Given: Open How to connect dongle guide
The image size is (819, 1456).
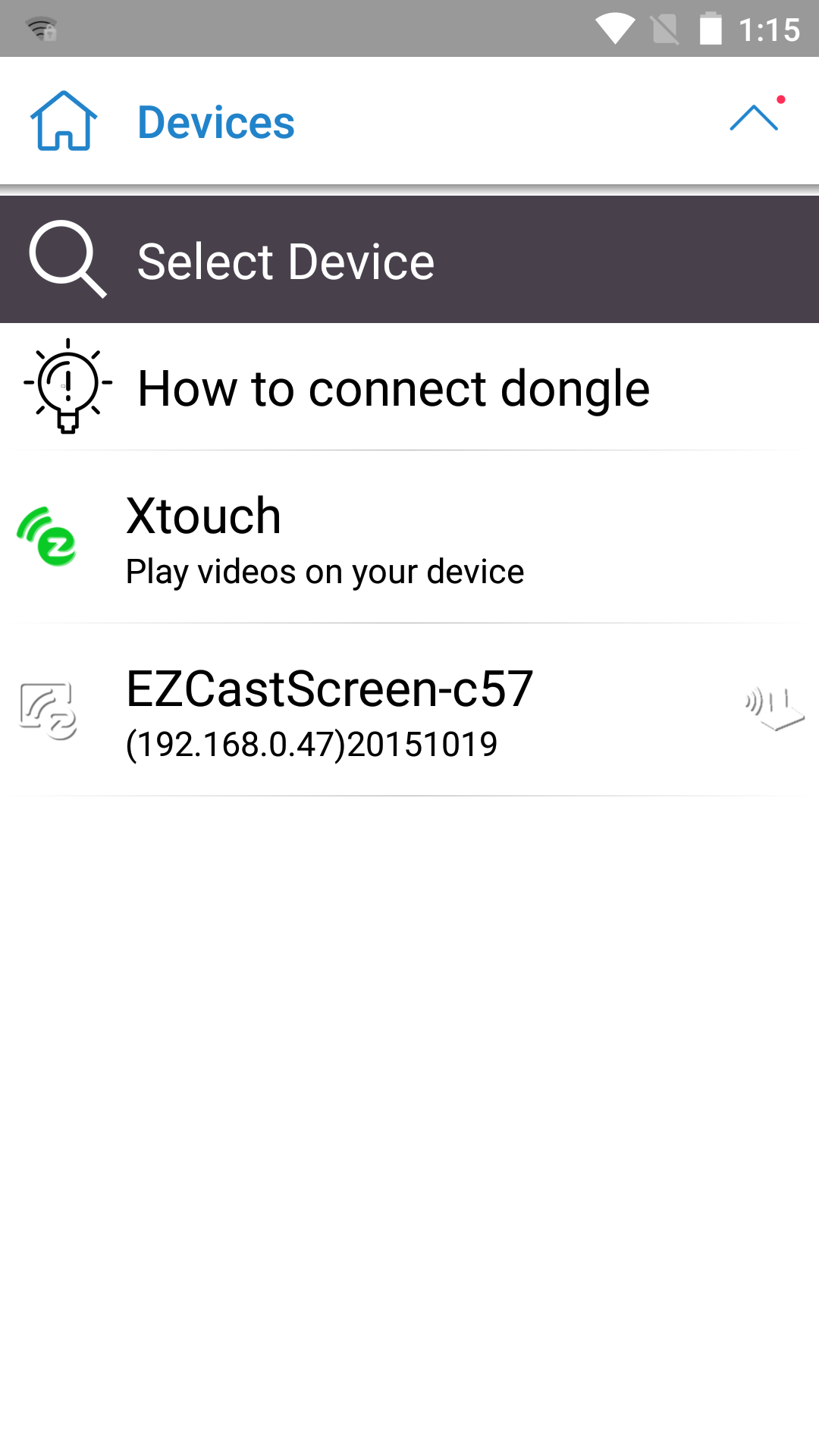Looking at the screenshot, I should [393, 388].
